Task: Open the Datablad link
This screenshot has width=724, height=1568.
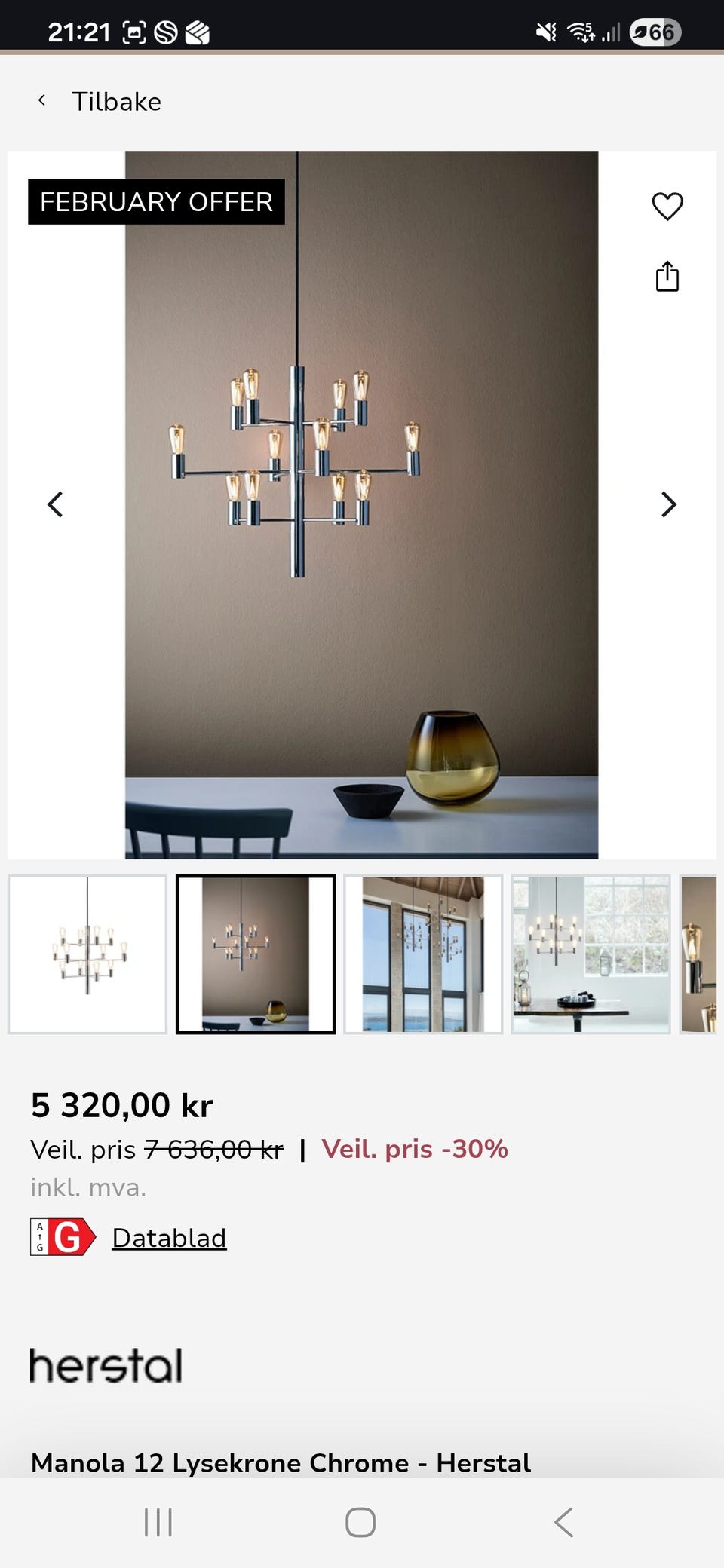Action: coord(169,1236)
